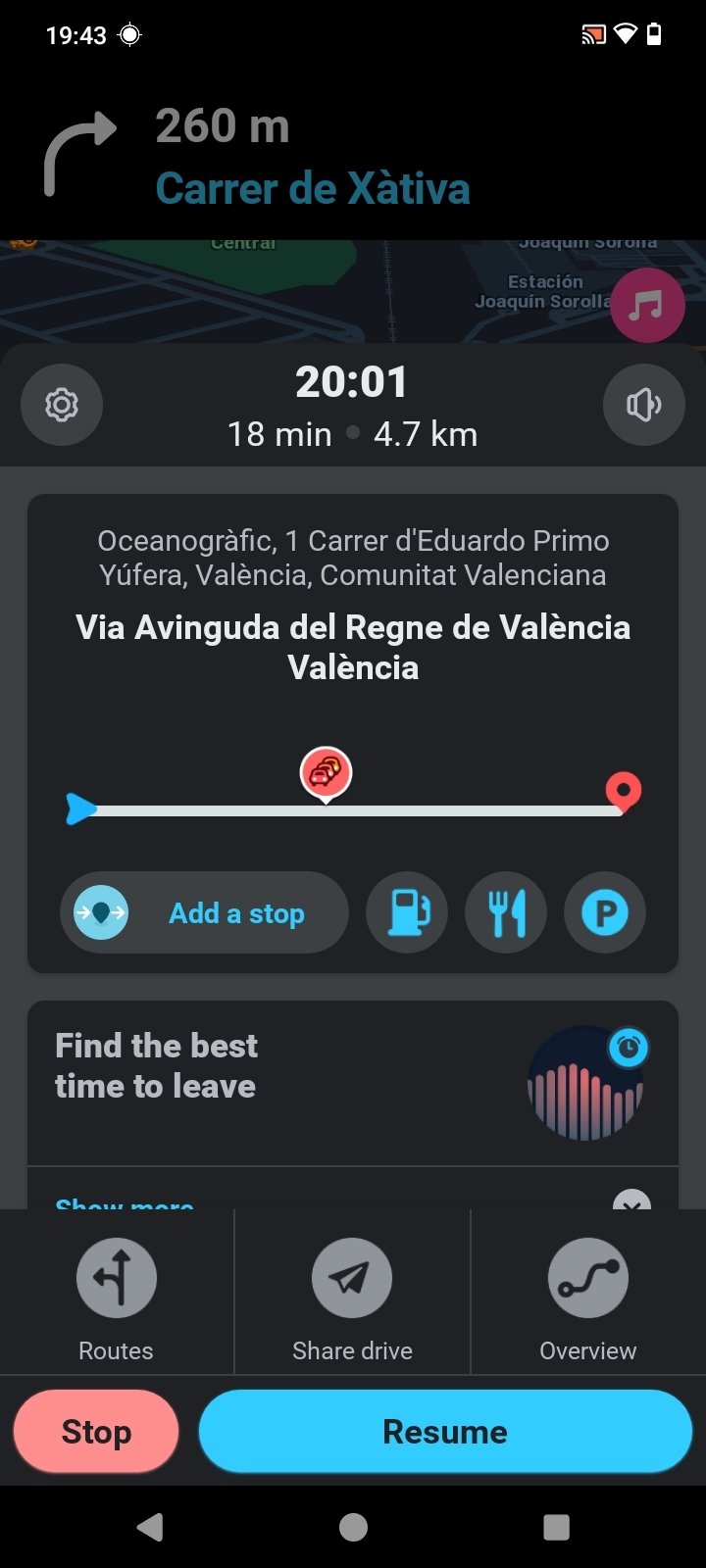Stop the navigation
Image resolution: width=706 pixels, height=1568 pixels.
[96, 1432]
